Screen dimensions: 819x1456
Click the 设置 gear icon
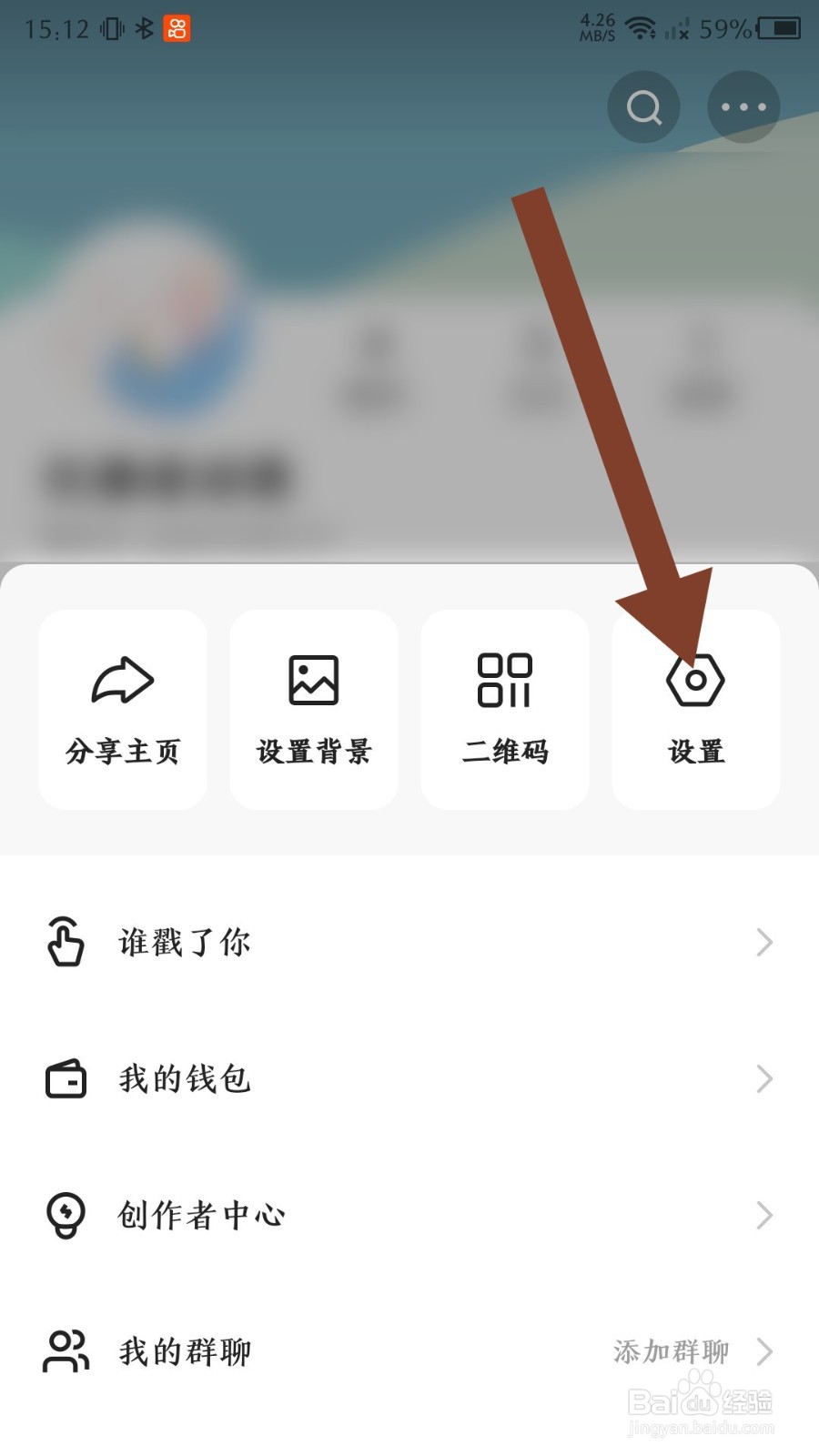(696, 681)
